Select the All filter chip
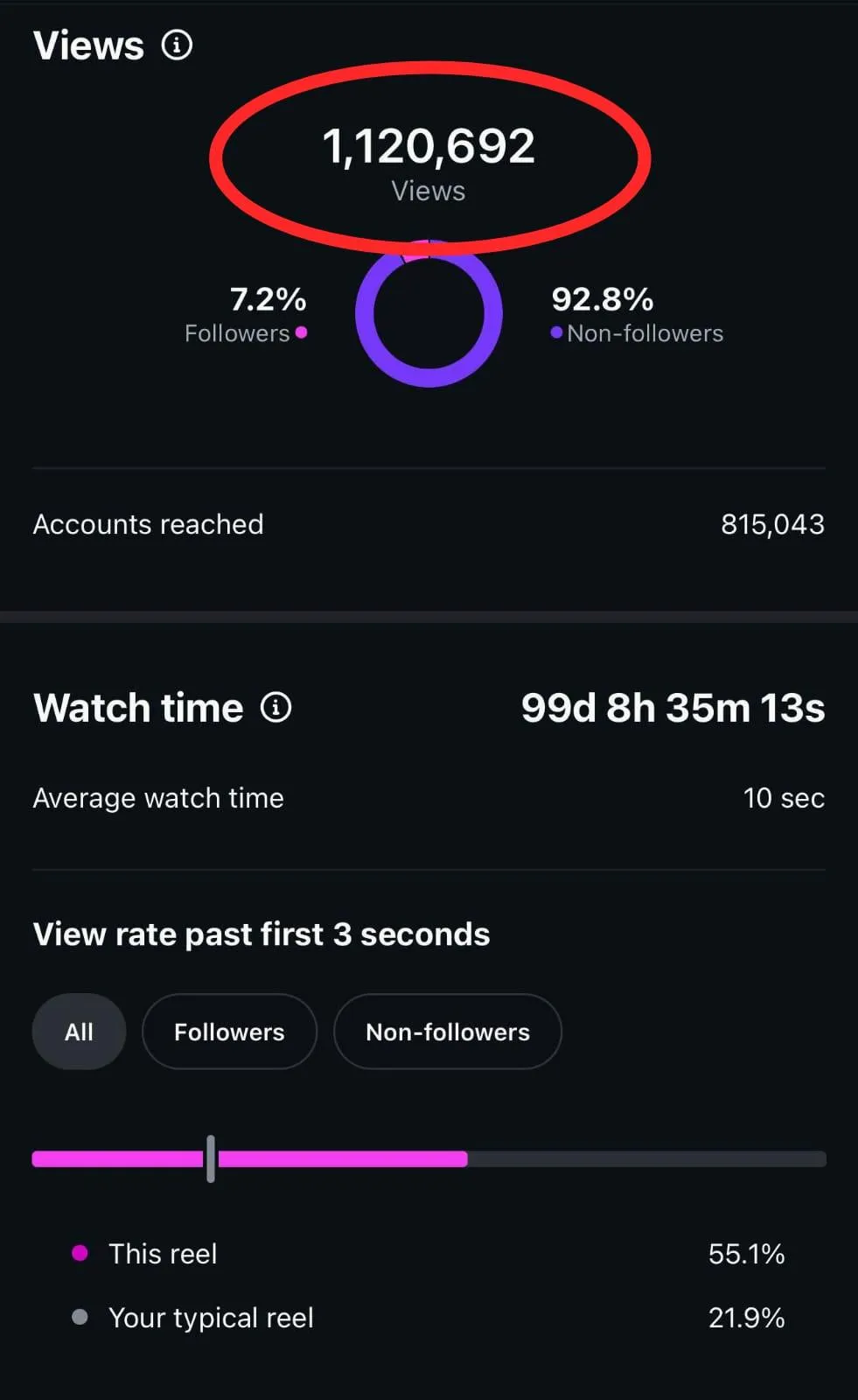The width and height of the screenshot is (858, 1400). point(79,1032)
